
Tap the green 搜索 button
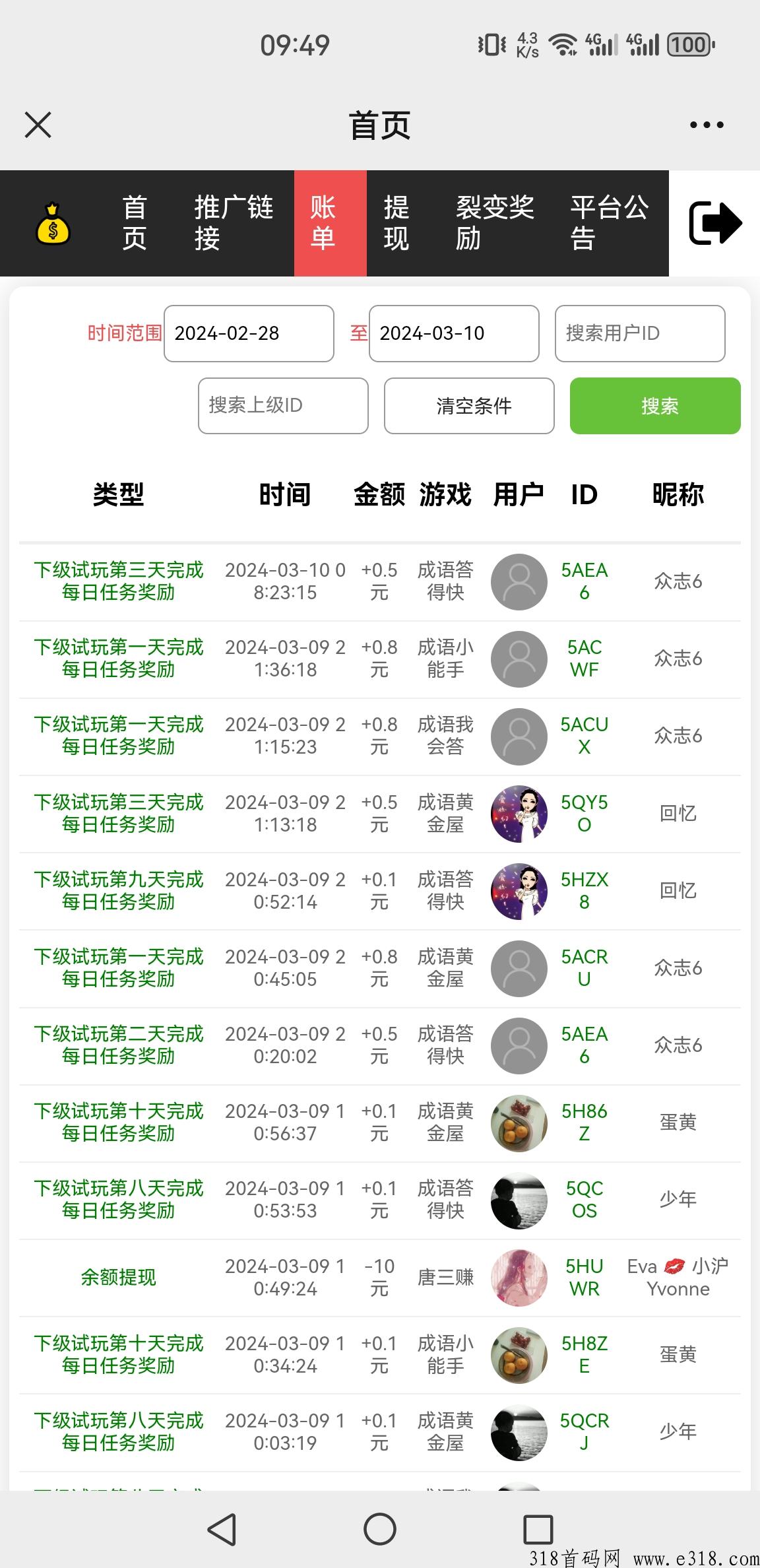coord(655,406)
